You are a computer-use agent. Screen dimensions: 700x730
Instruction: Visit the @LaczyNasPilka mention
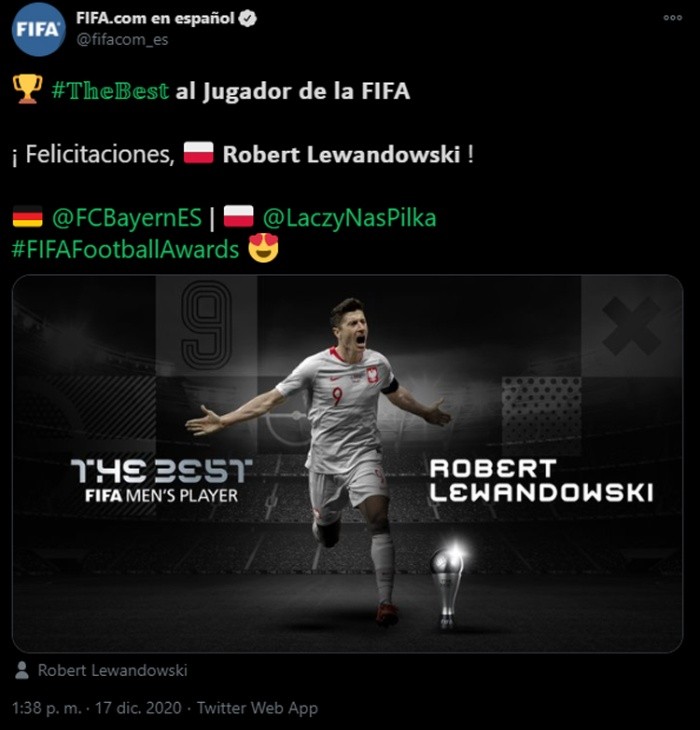[348, 217]
